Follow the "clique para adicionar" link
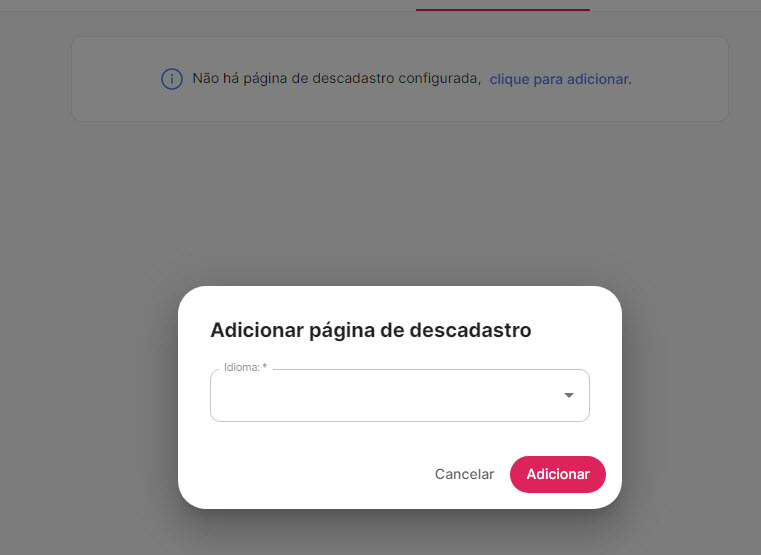Viewport: 761px width, 555px height. click(x=560, y=79)
